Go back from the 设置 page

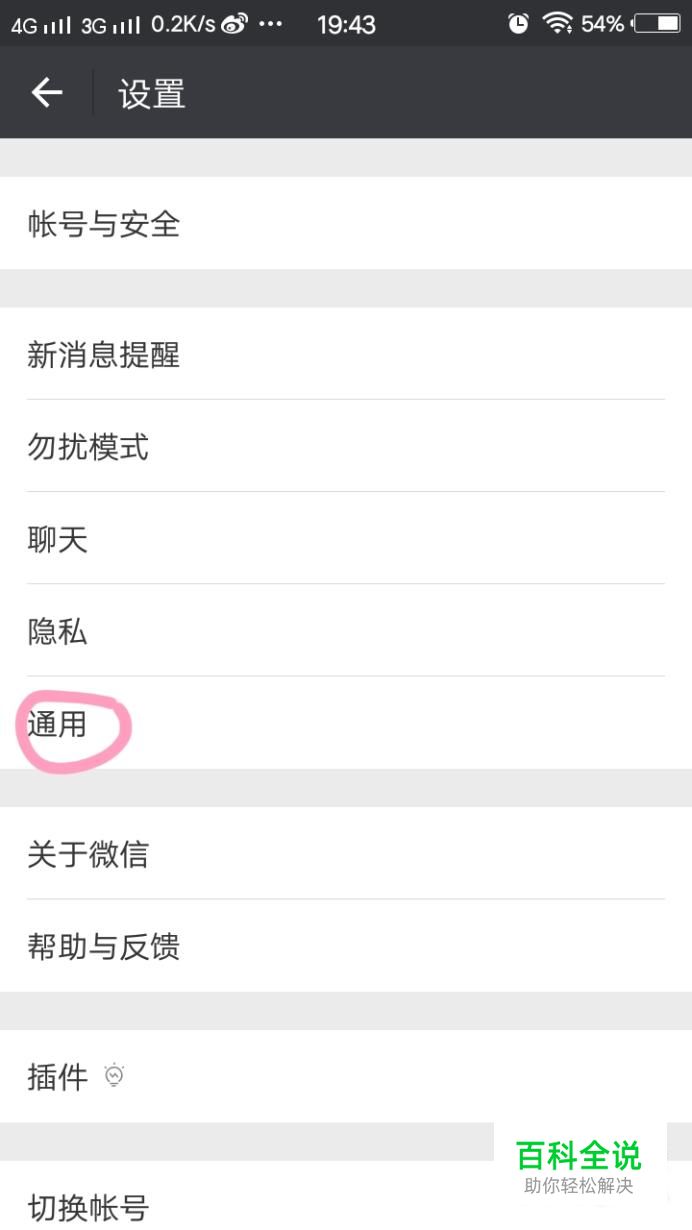(x=46, y=93)
